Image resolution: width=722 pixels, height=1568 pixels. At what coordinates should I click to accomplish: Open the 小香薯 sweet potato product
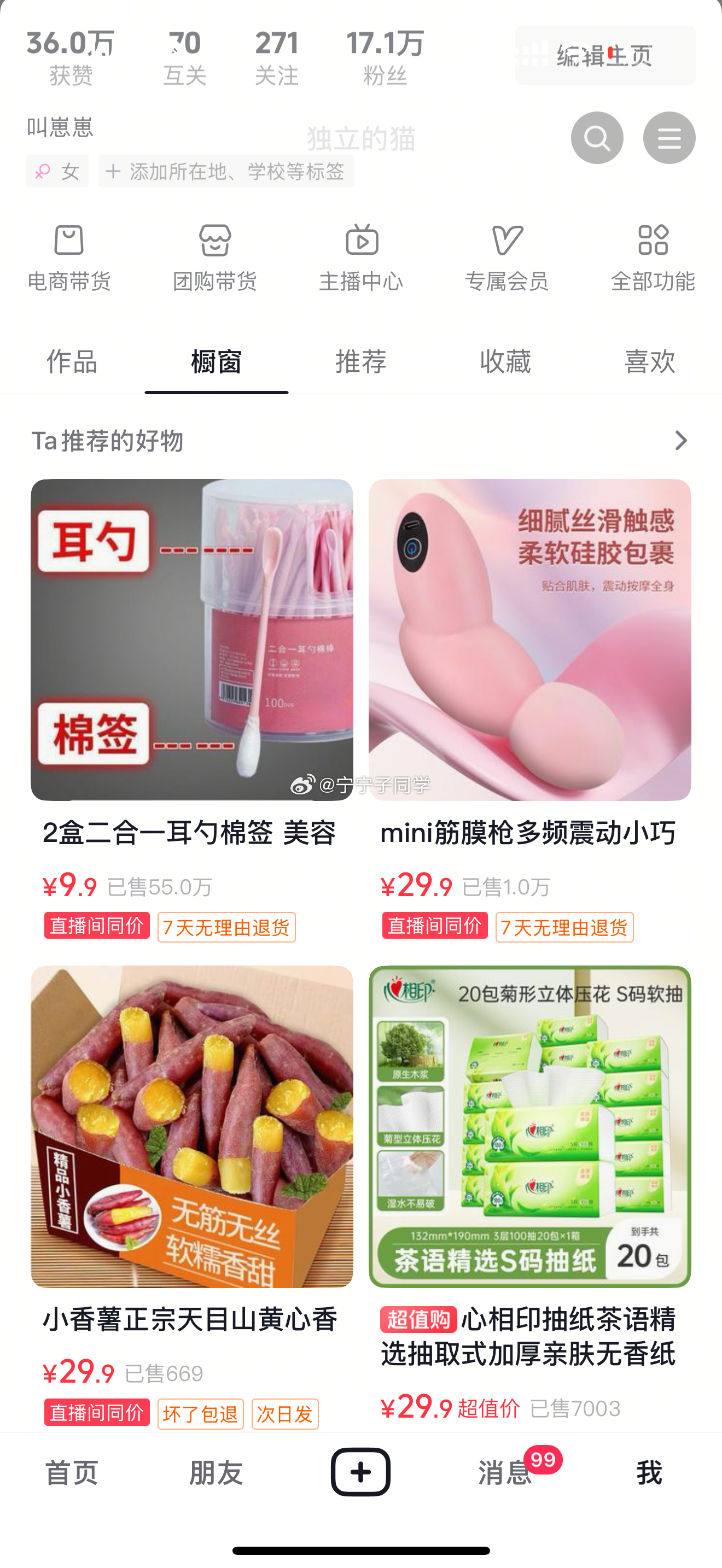click(192, 1197)
